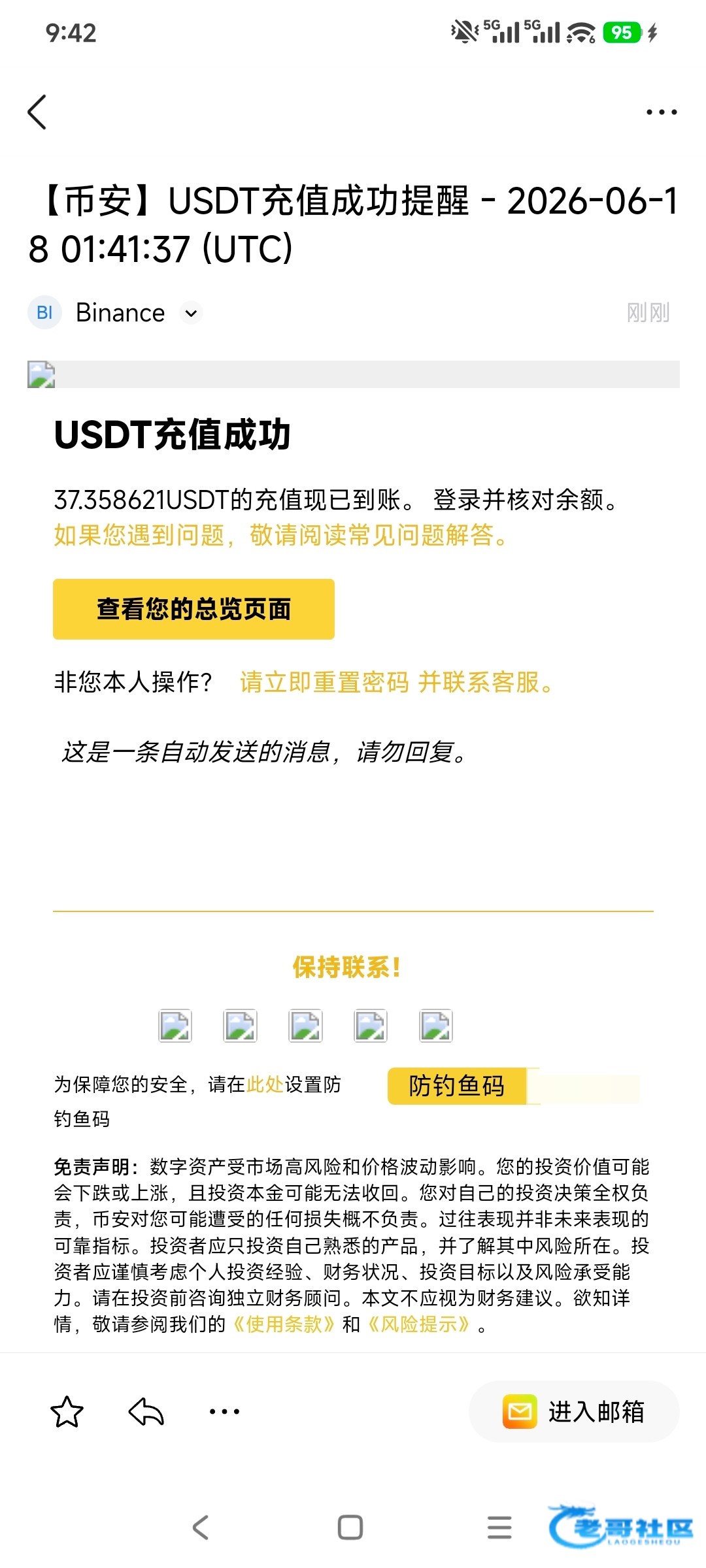
Task: Tap the system home button
Action: [x=350, y=1527]
